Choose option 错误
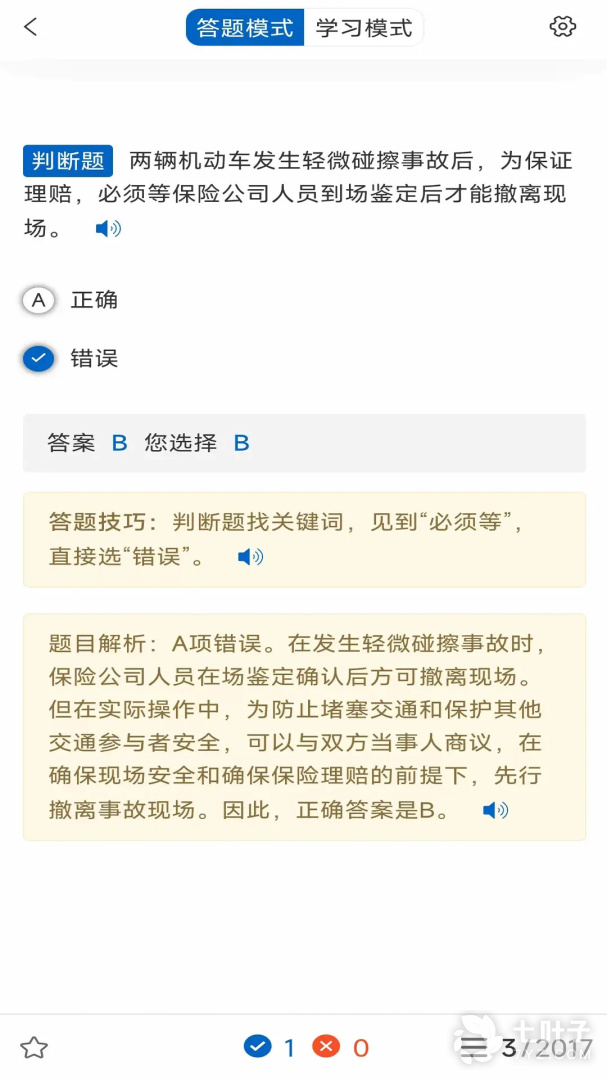 click(39, 358)
